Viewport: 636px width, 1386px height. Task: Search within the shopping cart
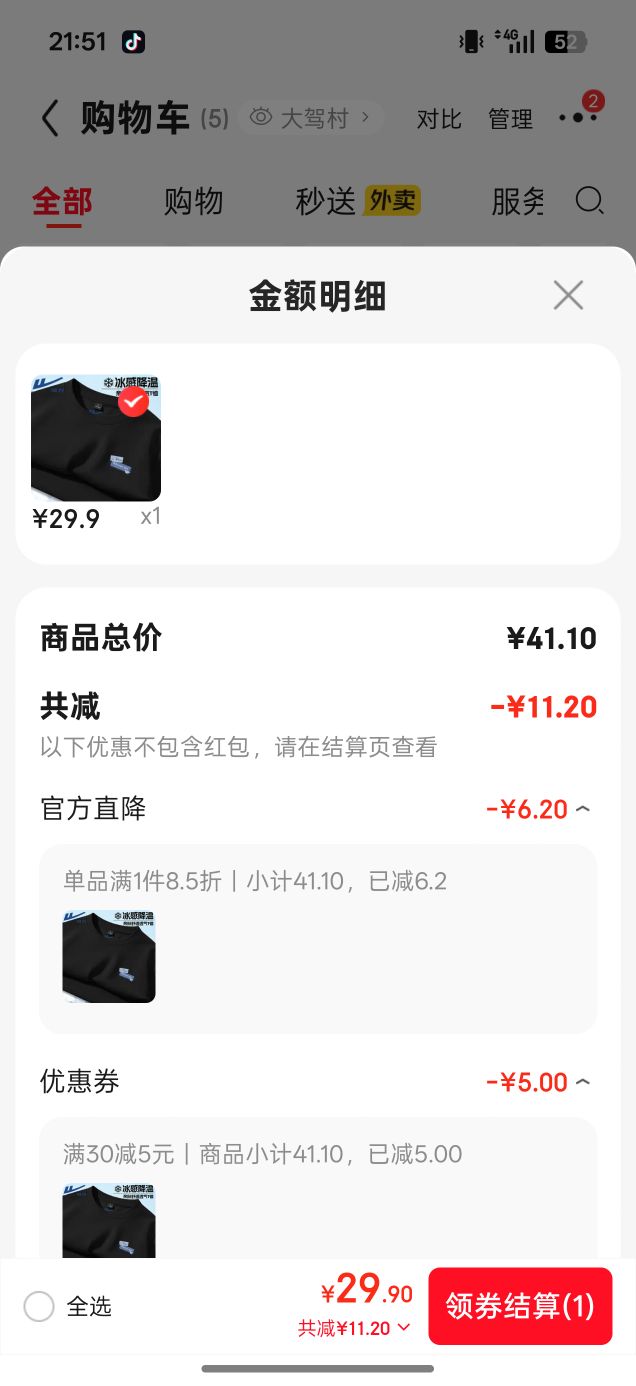[589, 201]
